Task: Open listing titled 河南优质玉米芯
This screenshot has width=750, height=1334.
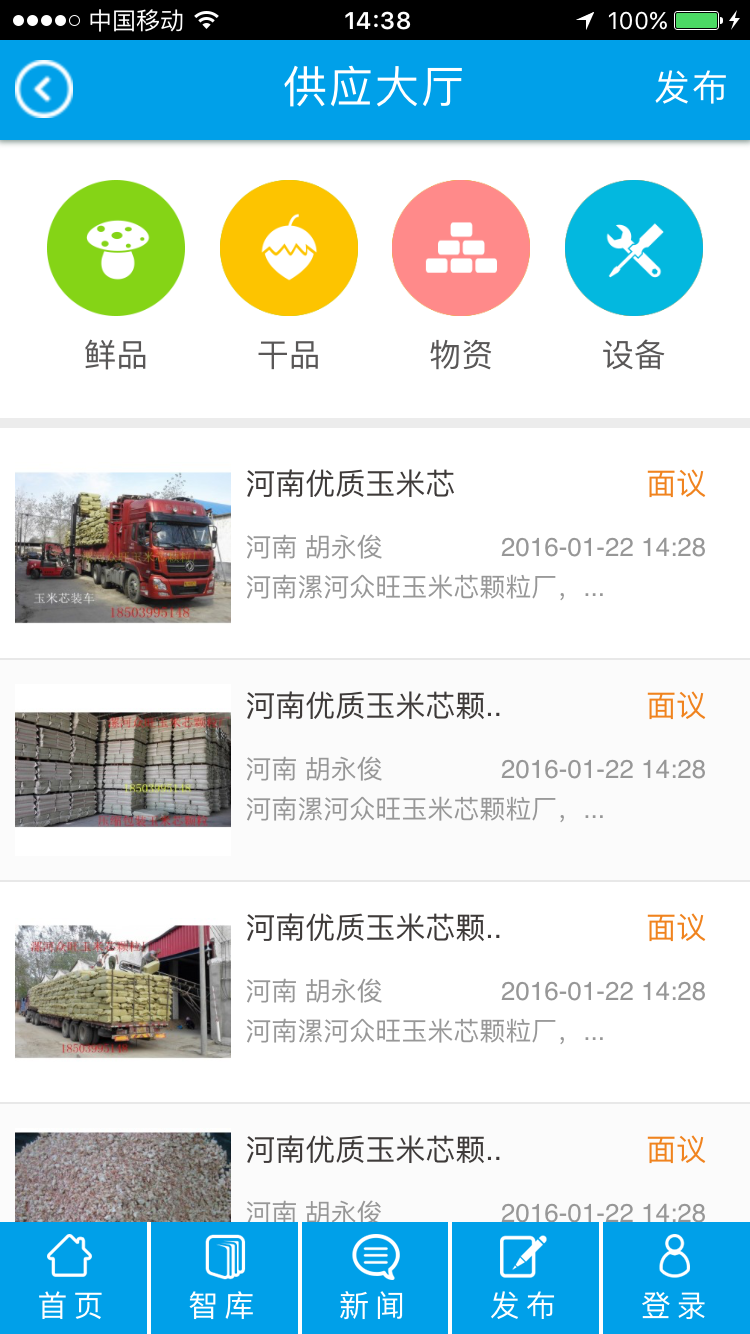Action: (352, 485)
